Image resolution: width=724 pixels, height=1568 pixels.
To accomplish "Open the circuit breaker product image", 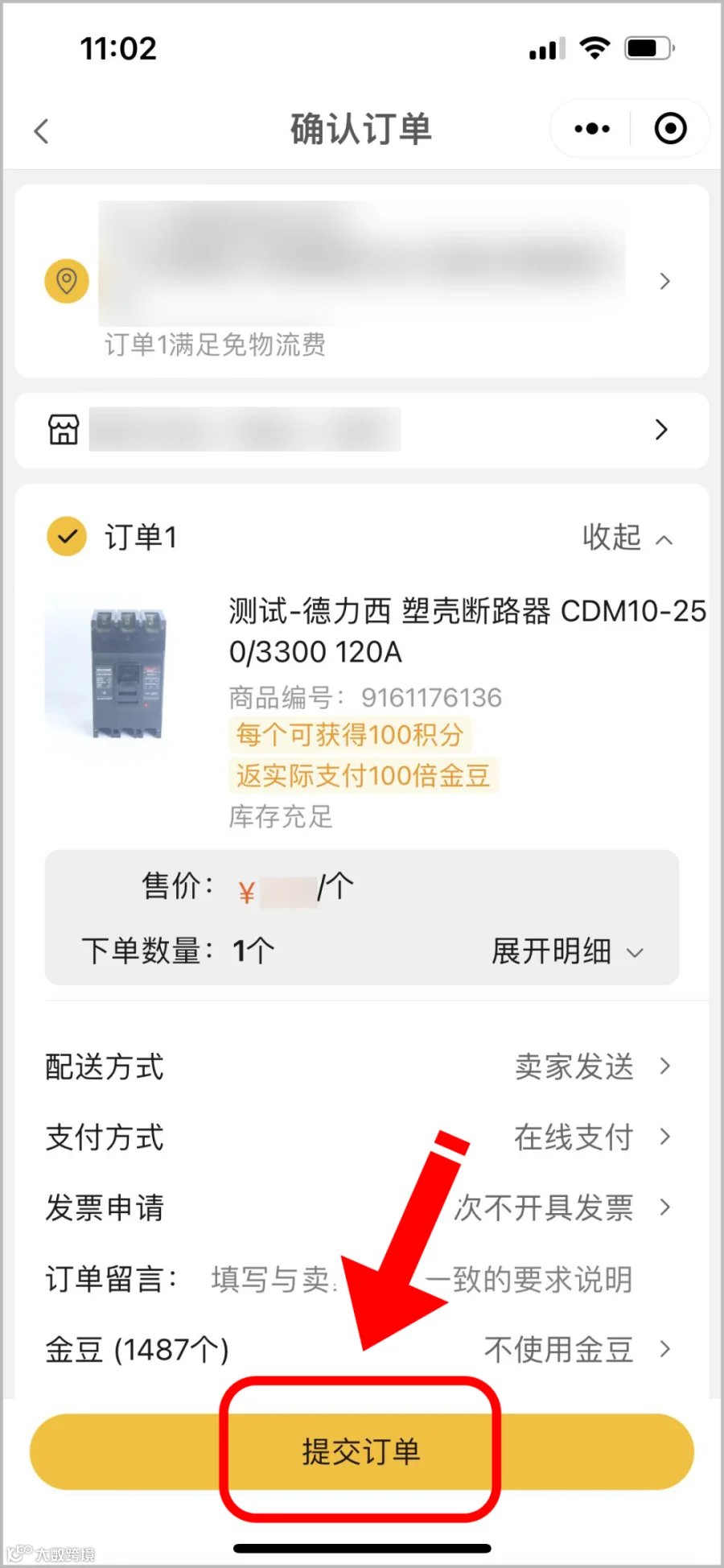I will tap(127, 674).
